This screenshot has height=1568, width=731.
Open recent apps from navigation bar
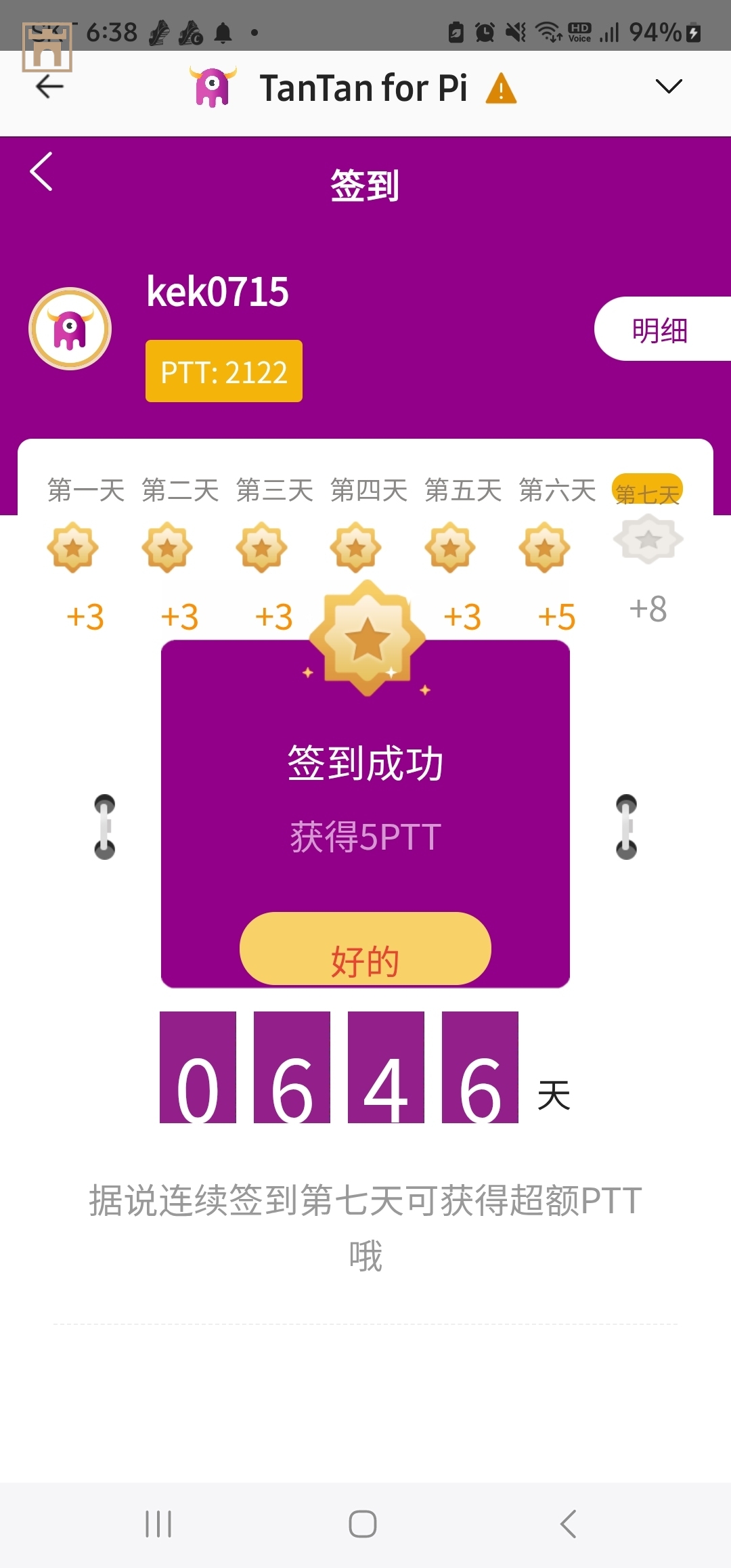tap(158, 1524)
